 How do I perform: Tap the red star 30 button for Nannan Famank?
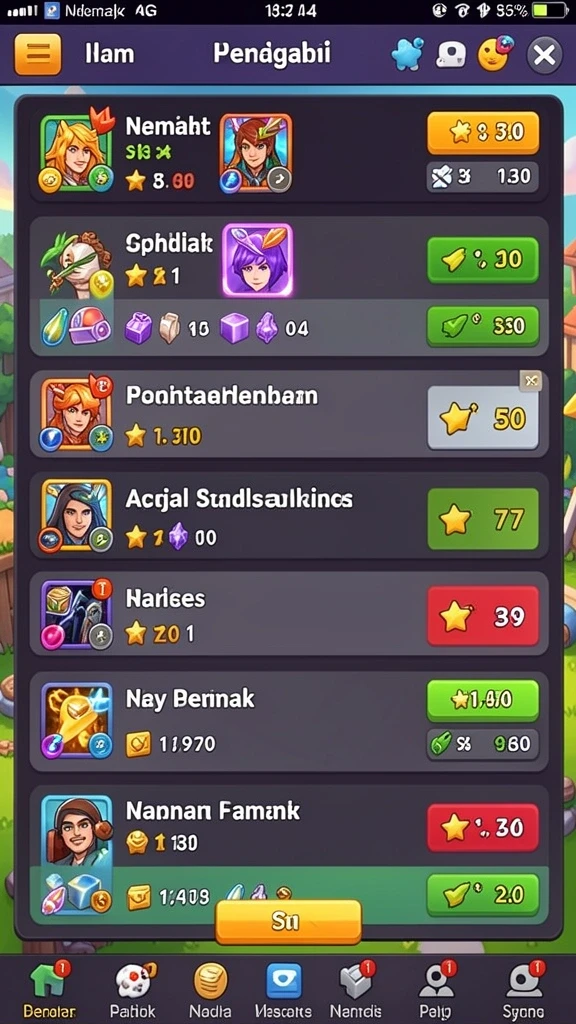pyautogui.click(x=483, y=827)
